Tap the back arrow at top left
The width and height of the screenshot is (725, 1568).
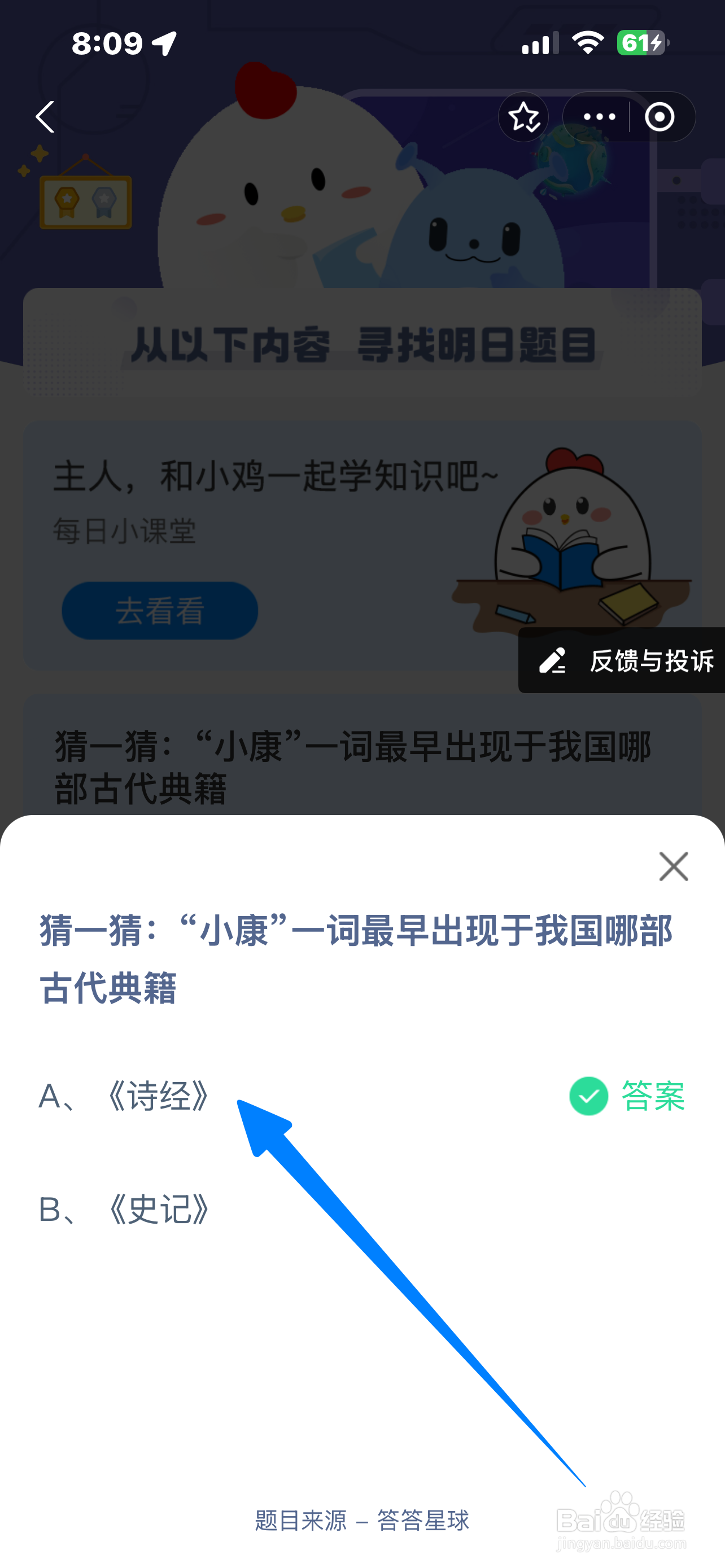point(45,117)
